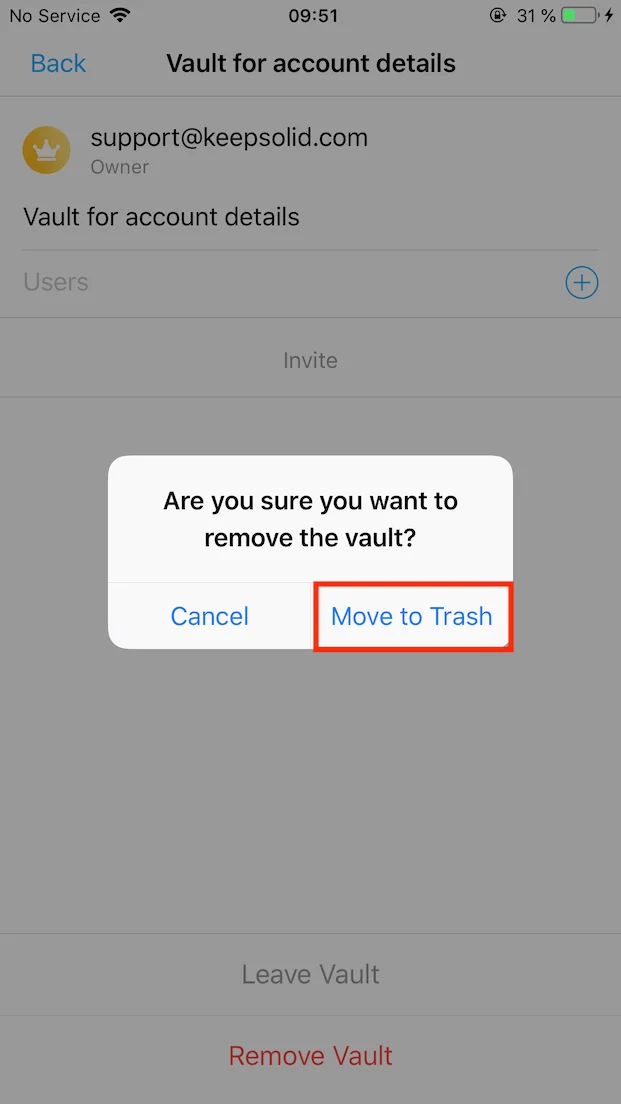The width and height of the screenshot is (621, 1104).
Task: Tap the Invite button
Action: 310,360
